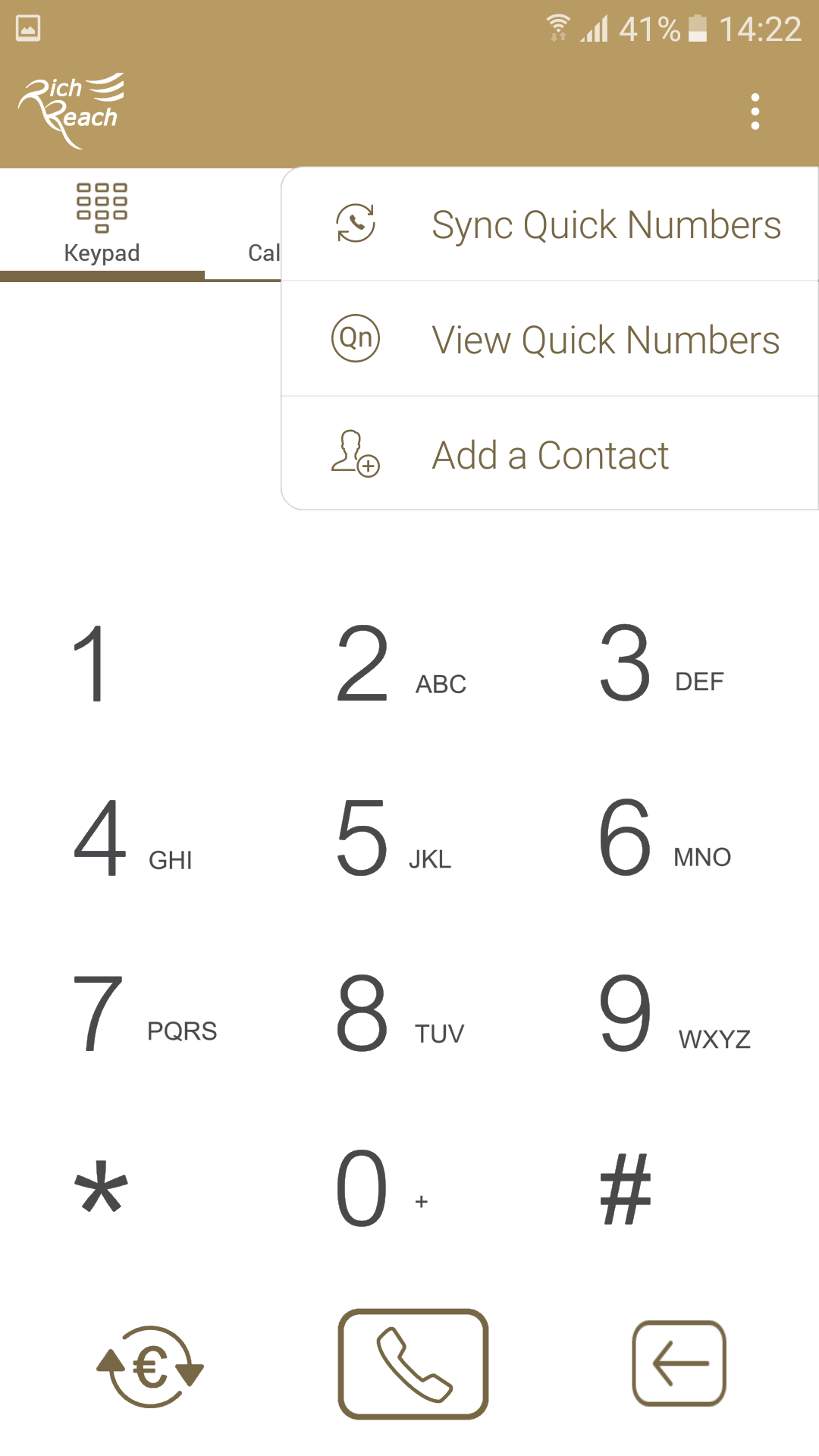The image size is (819, 1456).
Task: Enter digit 3 DEF
Action: pos(661,664)
